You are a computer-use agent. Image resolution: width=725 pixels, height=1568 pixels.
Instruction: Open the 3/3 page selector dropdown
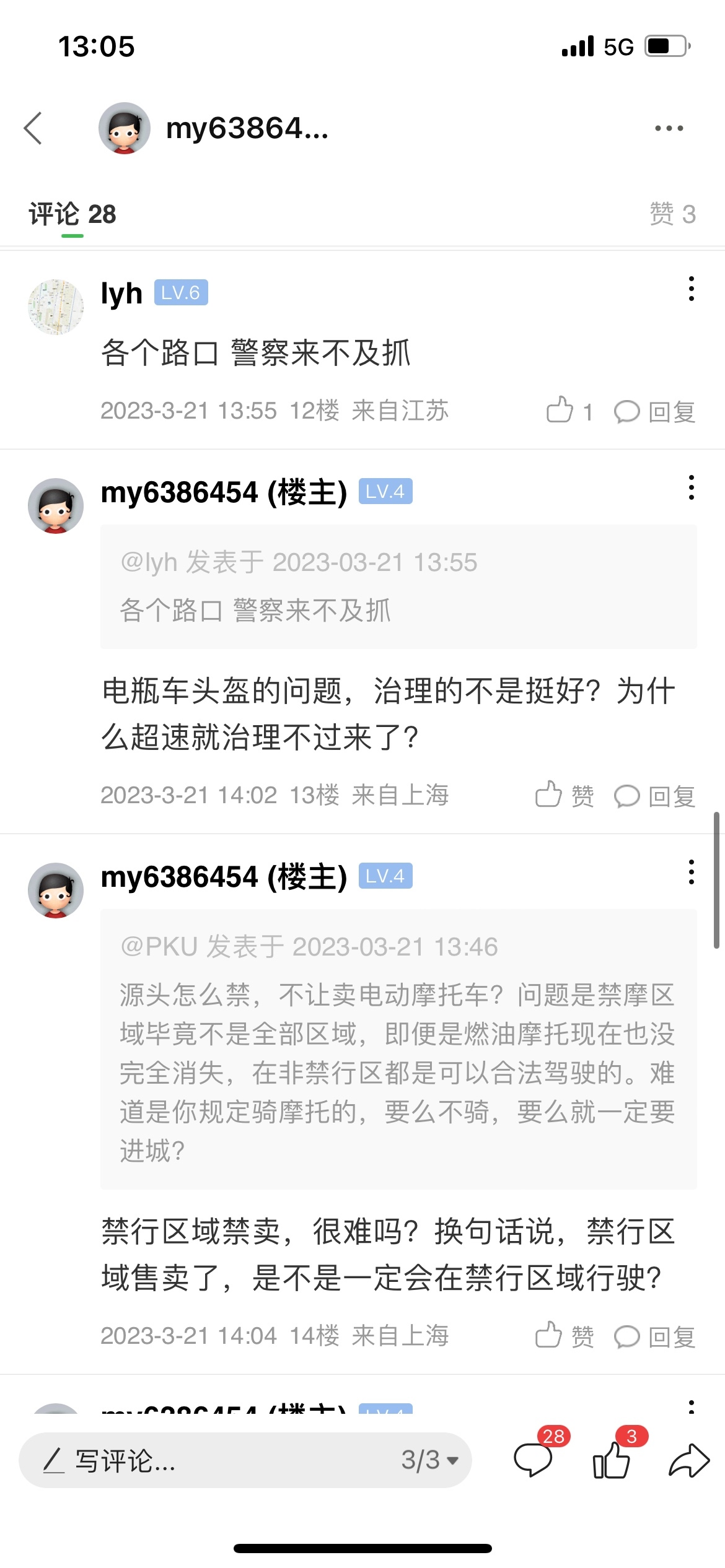click(429, 1460)
